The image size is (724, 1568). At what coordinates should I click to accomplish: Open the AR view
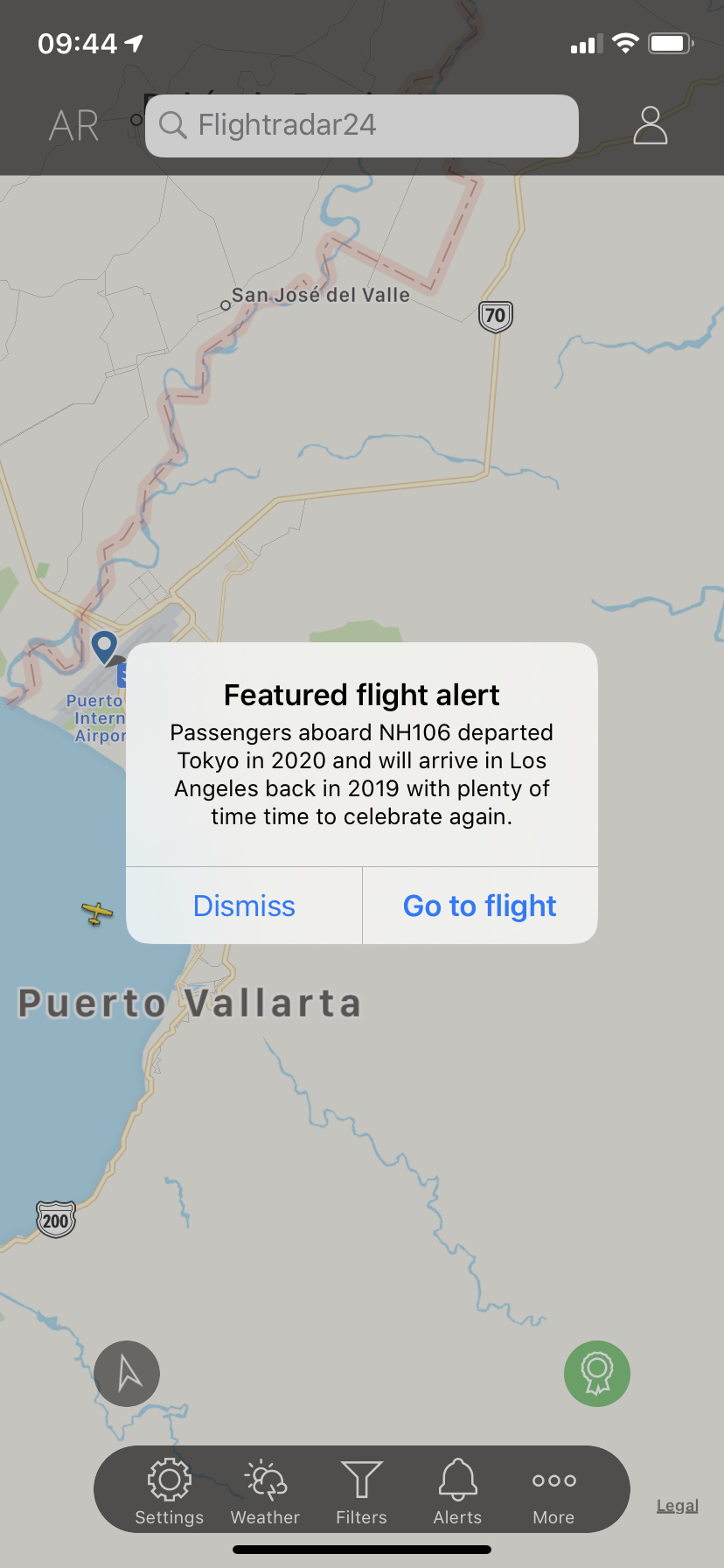73,126
